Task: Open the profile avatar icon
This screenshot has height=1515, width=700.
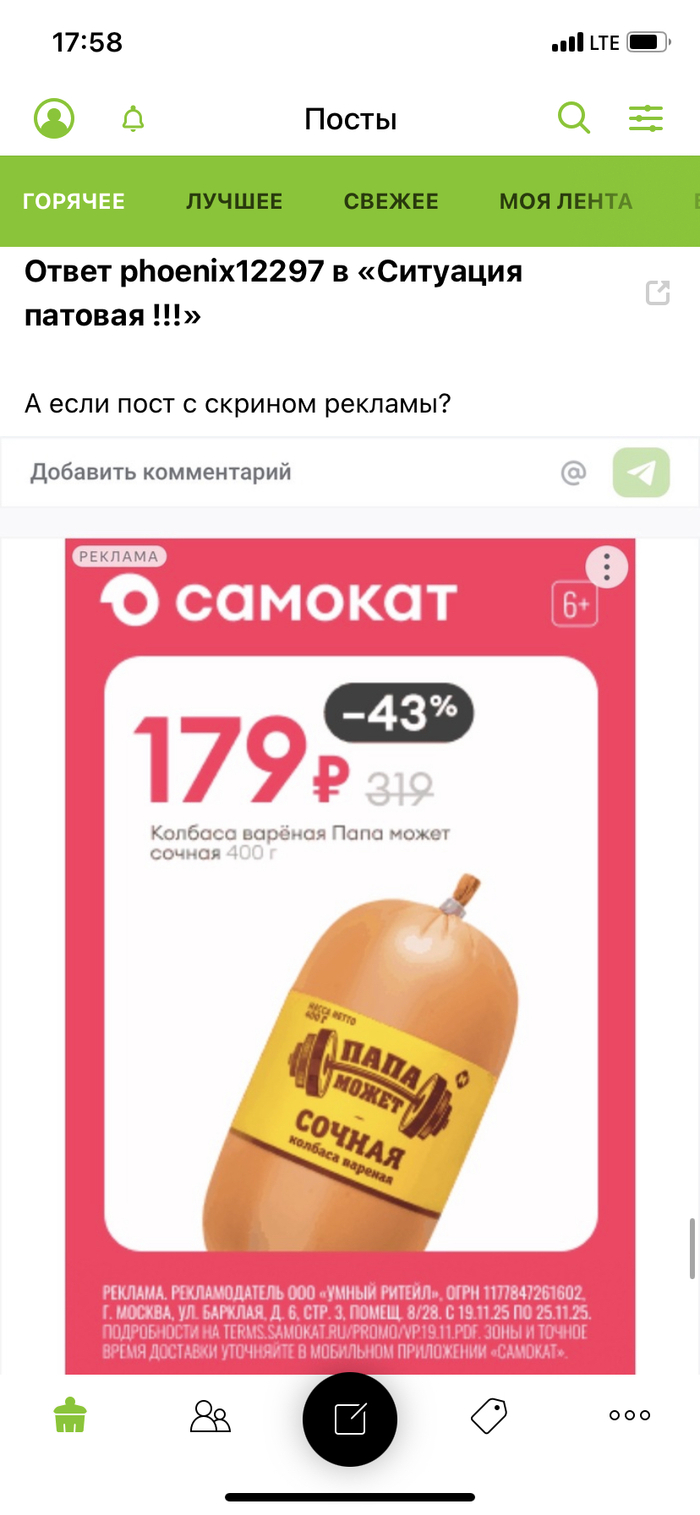Action: 54,119
